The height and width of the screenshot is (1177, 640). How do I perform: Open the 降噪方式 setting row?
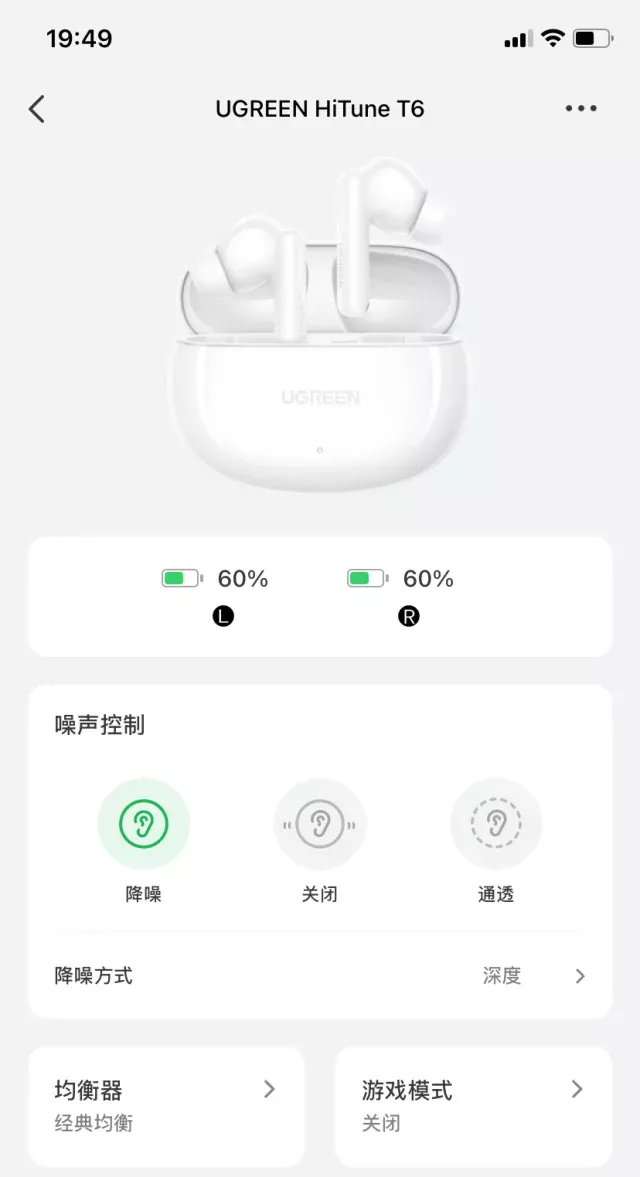point(320,976)
